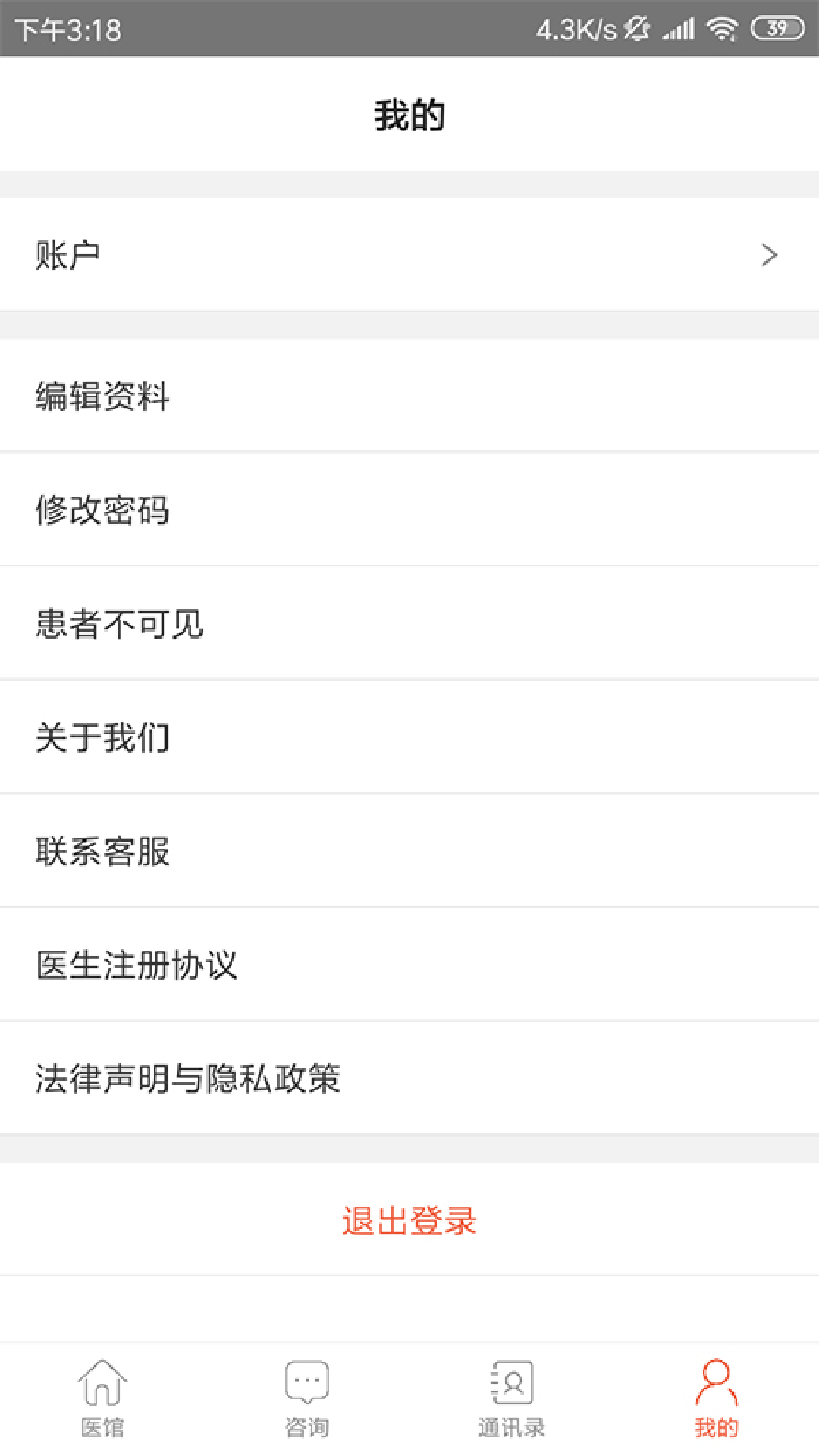Open 联系客服 customer service

pos(409,851)
